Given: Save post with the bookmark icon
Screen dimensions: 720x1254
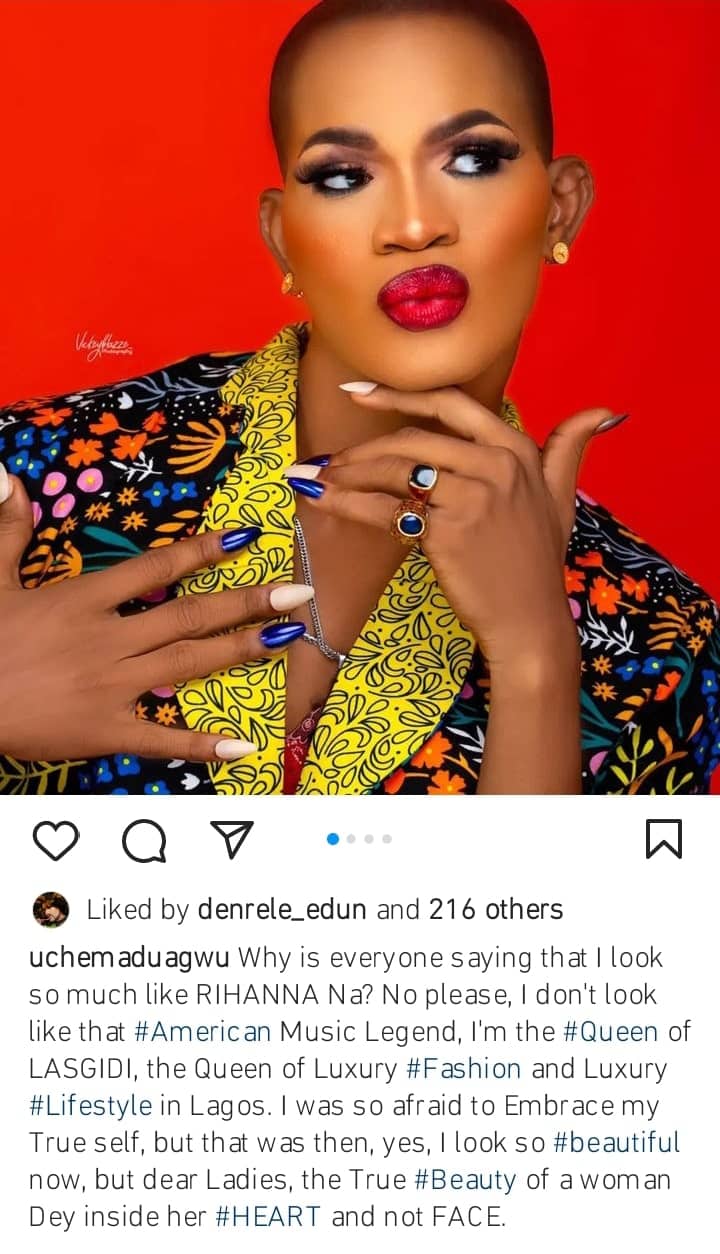Looking at the screenshot, I should click(x=663, y=840).
